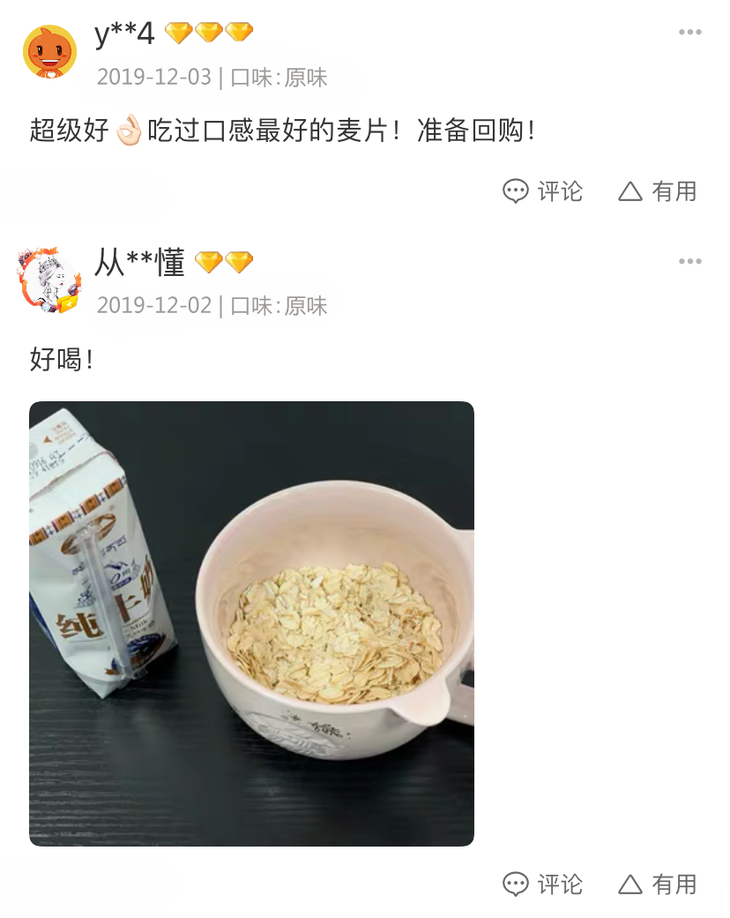Image resolution: width=730 pixels, height=918 pixels.
Task: Mark y**4's review as useful
Action: coord(657,191)
